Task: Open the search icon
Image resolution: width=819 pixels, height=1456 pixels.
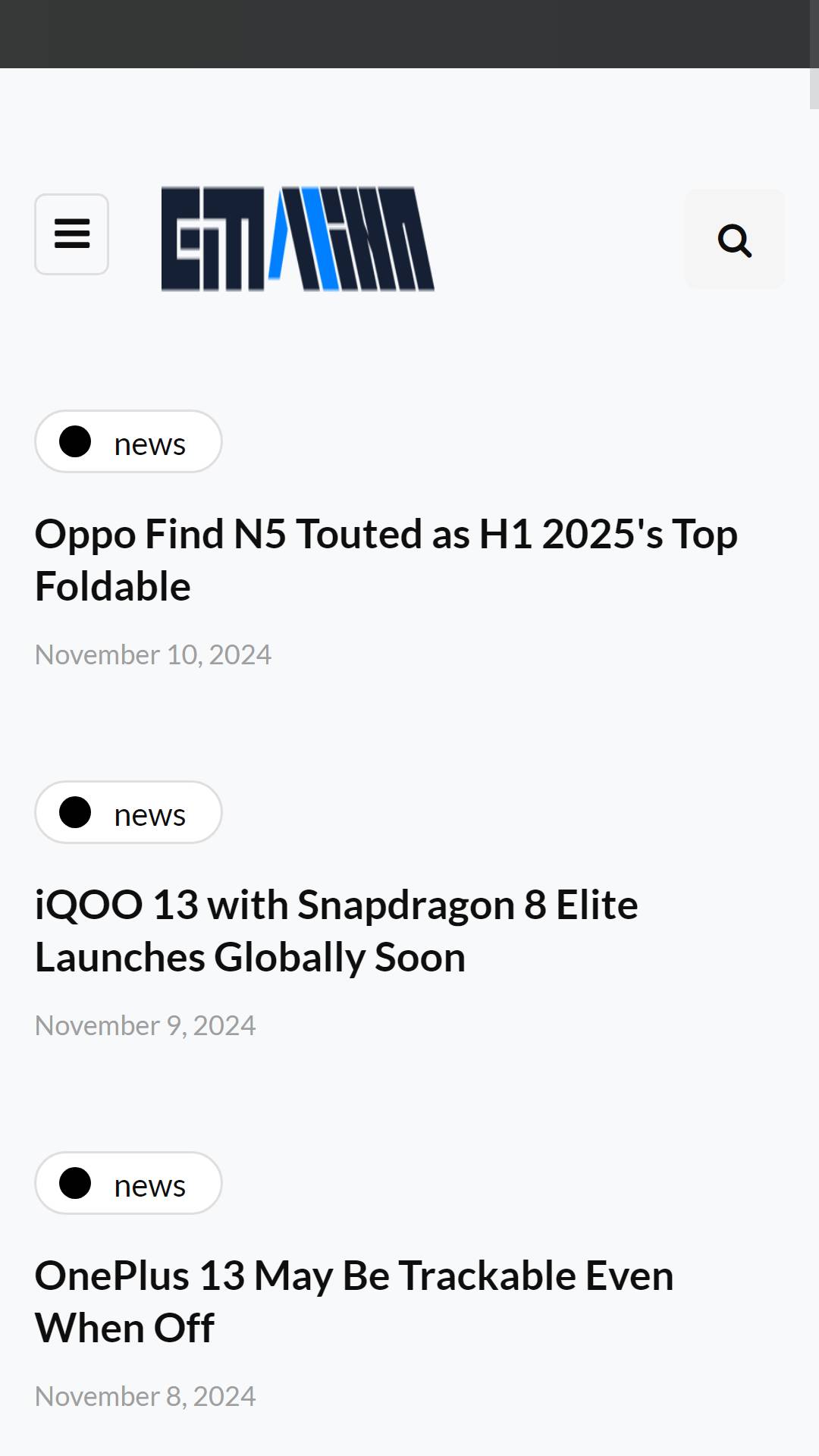Action: pos(734,240)
